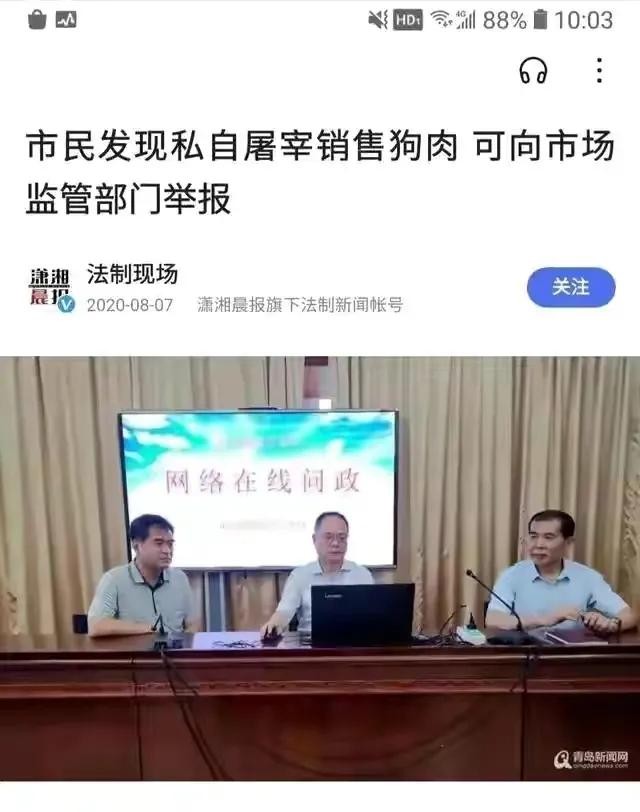Follow 法制现场 with the 关注 button
Image resolution: width=640 pixels, height=812 pixels.
(570, 287)
